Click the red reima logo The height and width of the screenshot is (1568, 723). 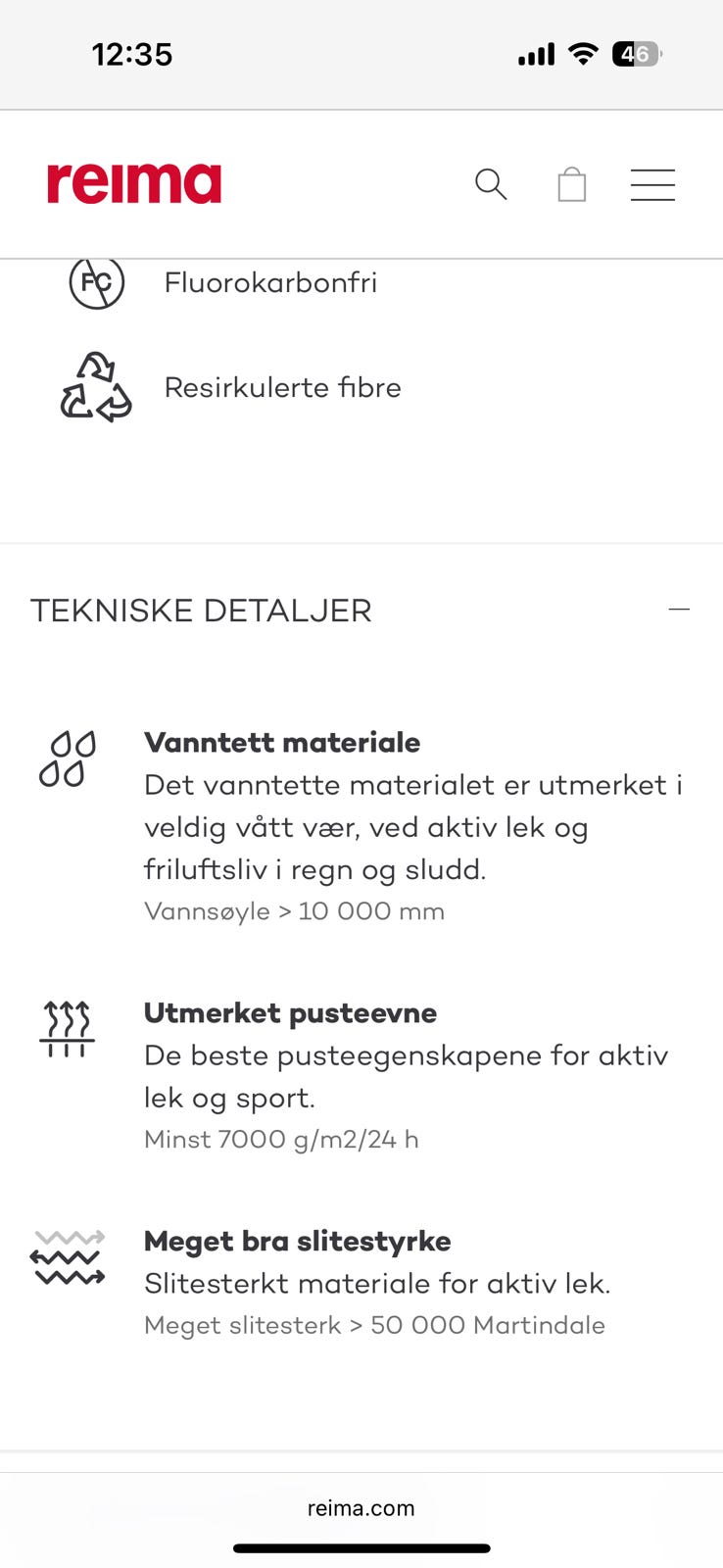point(134,182)
